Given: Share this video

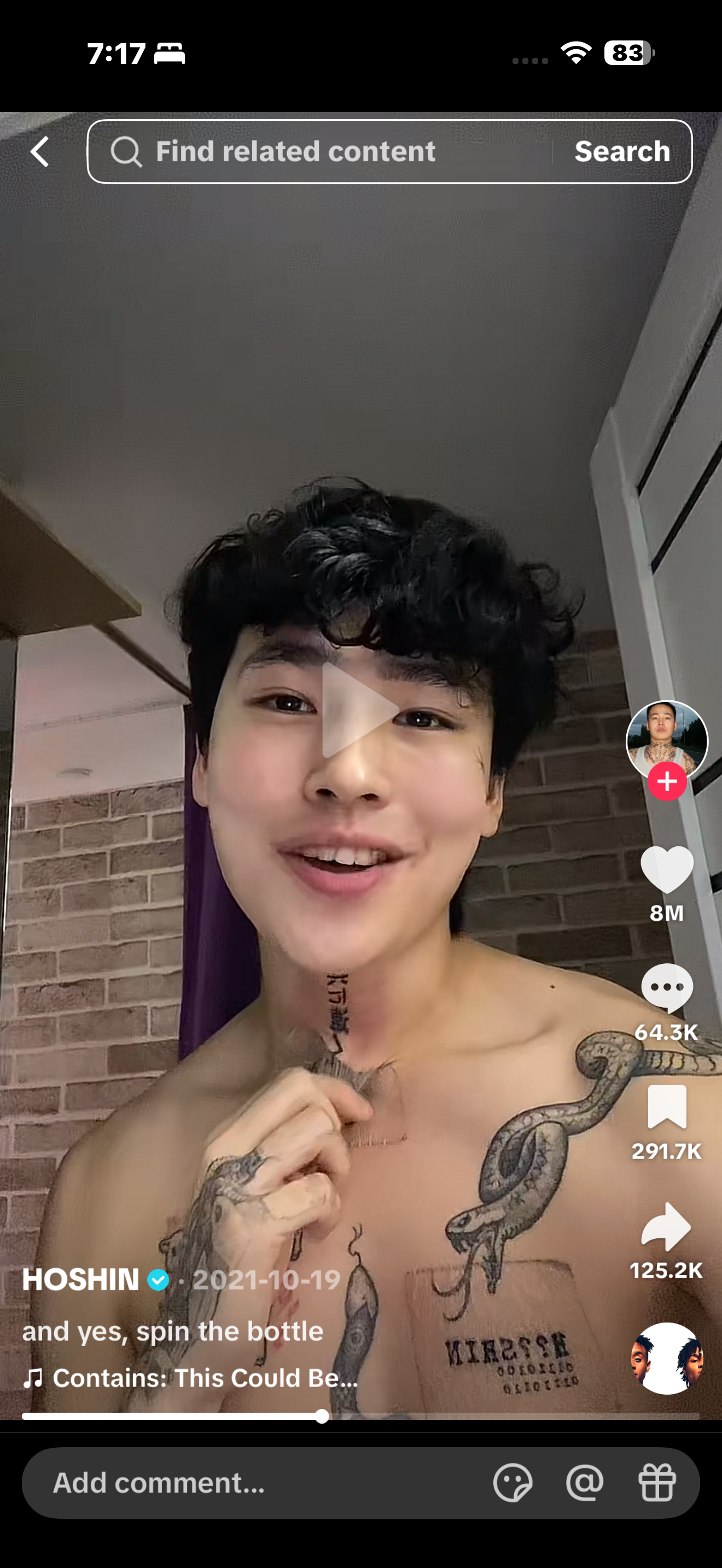Looking at the screenshot, I should [667, 1226].
